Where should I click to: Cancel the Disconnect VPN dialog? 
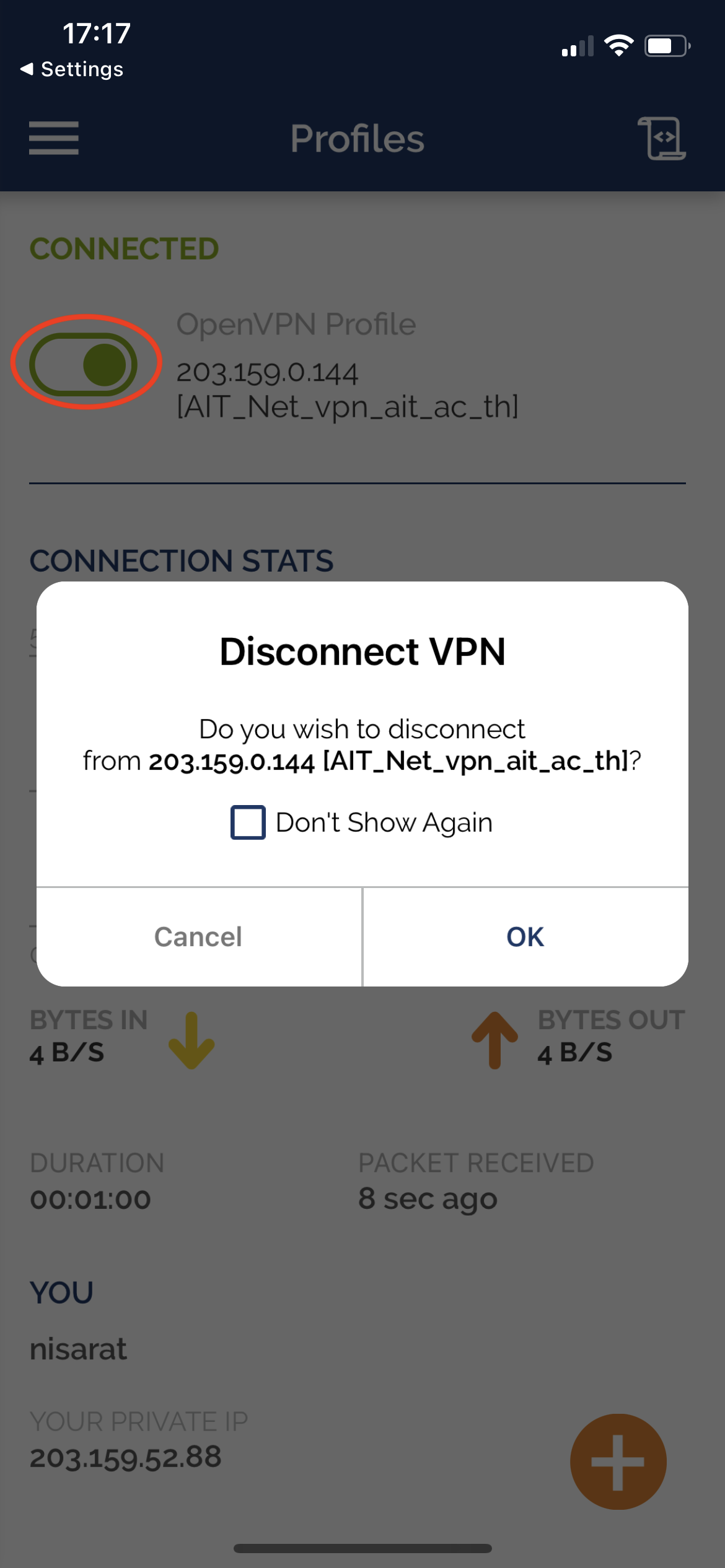[x=198, y=936]
